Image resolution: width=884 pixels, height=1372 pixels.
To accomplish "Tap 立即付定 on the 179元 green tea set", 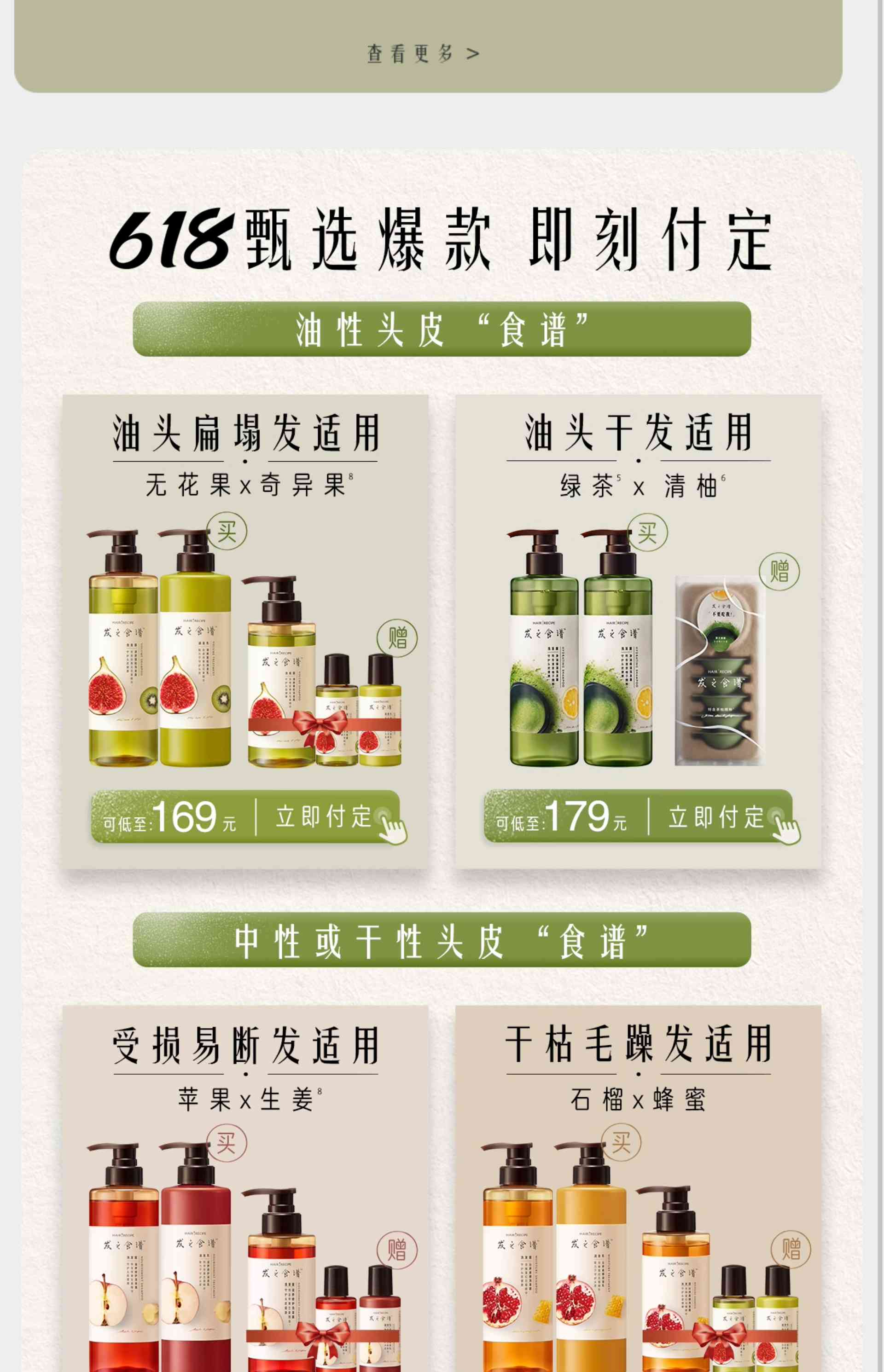I will [x=717, y=816].
